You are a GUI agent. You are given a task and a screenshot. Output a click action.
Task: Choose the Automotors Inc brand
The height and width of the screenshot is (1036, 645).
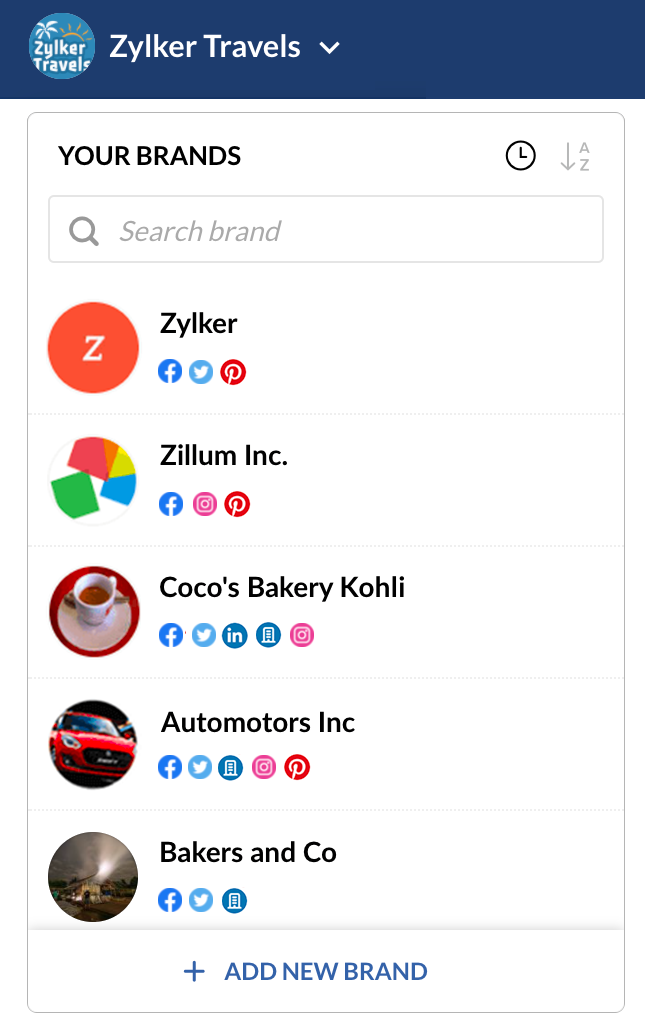[x=326, y=744]
